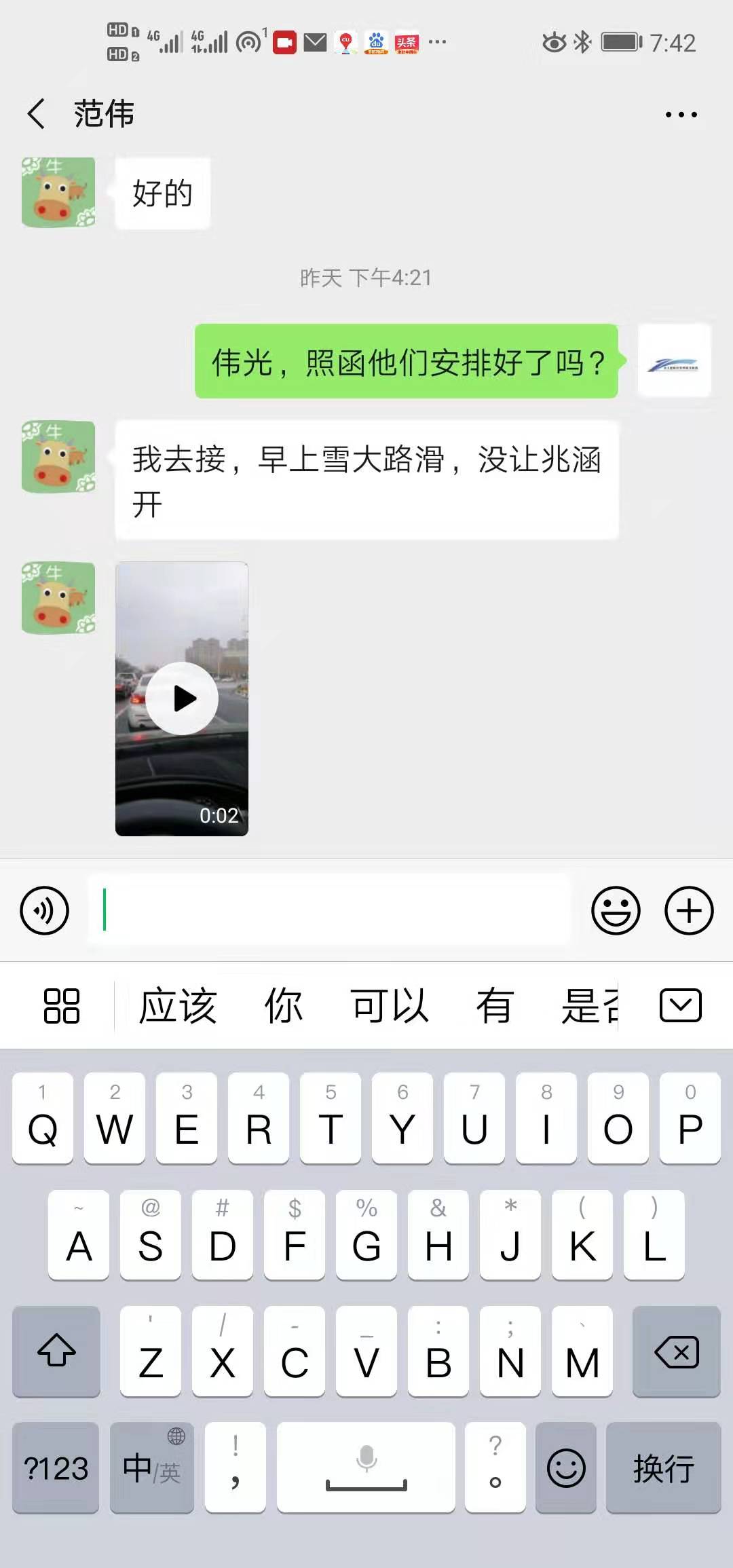733x1568 pixels.
Task: Open the keyboard toolbox grid icon
Action: (61, 1005)
